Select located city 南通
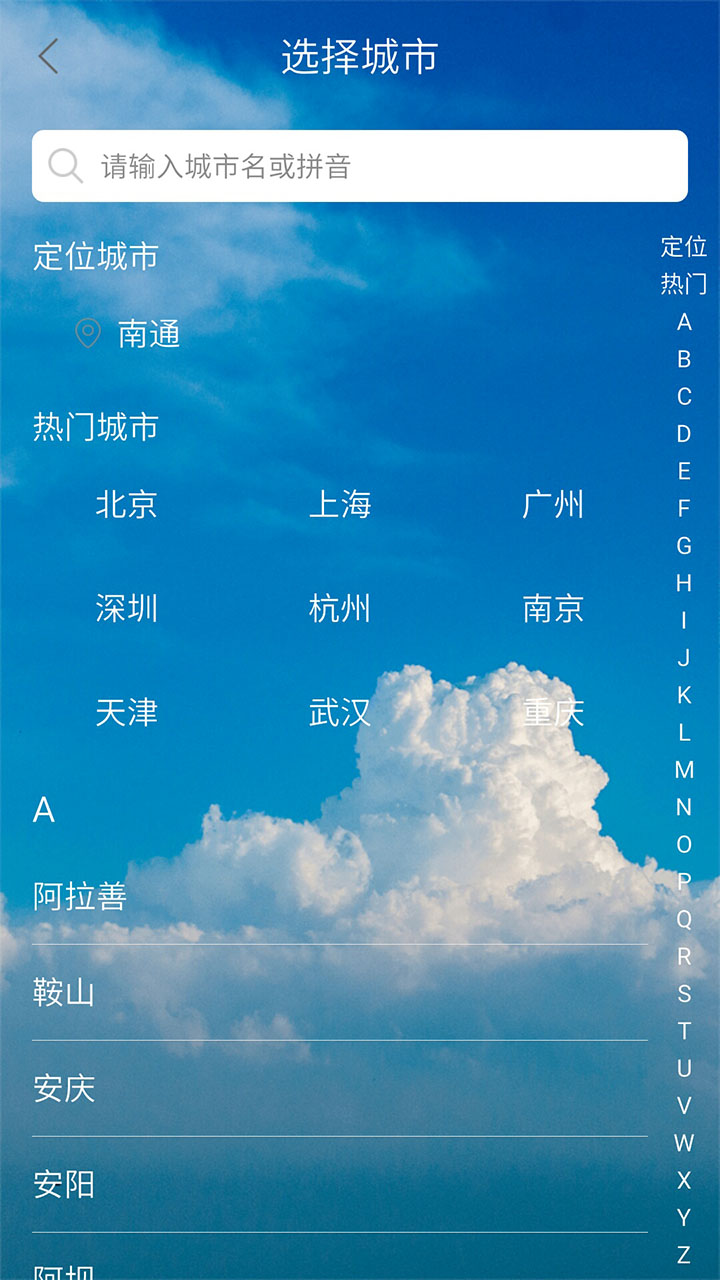Screen dimensions: 720x1280 [x=148, y=334]
